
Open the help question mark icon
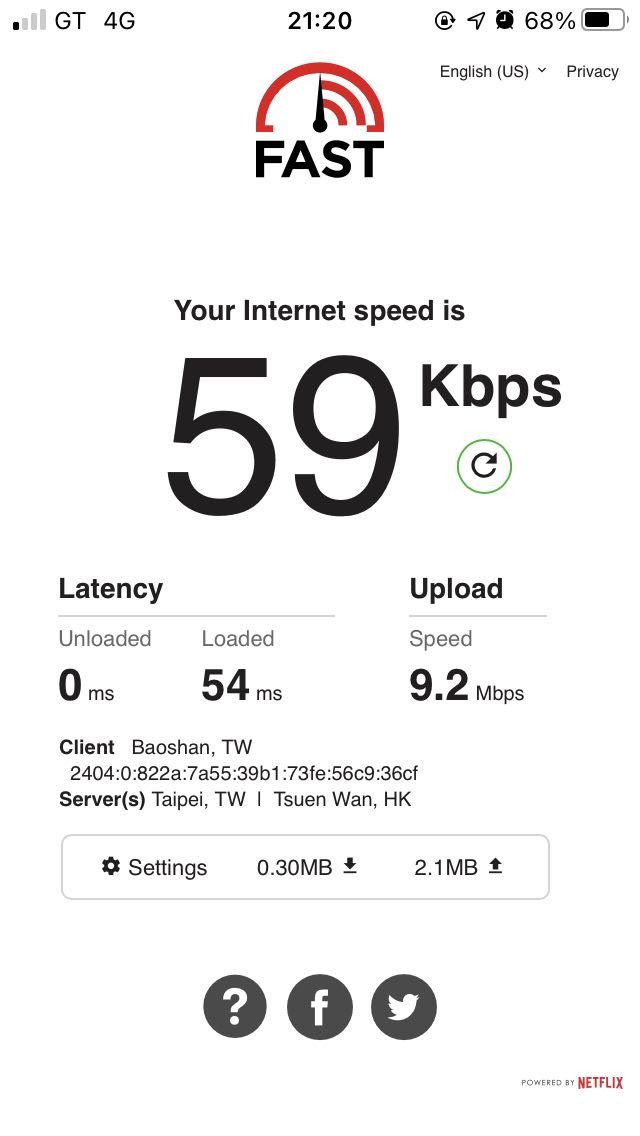[235, 1006]
